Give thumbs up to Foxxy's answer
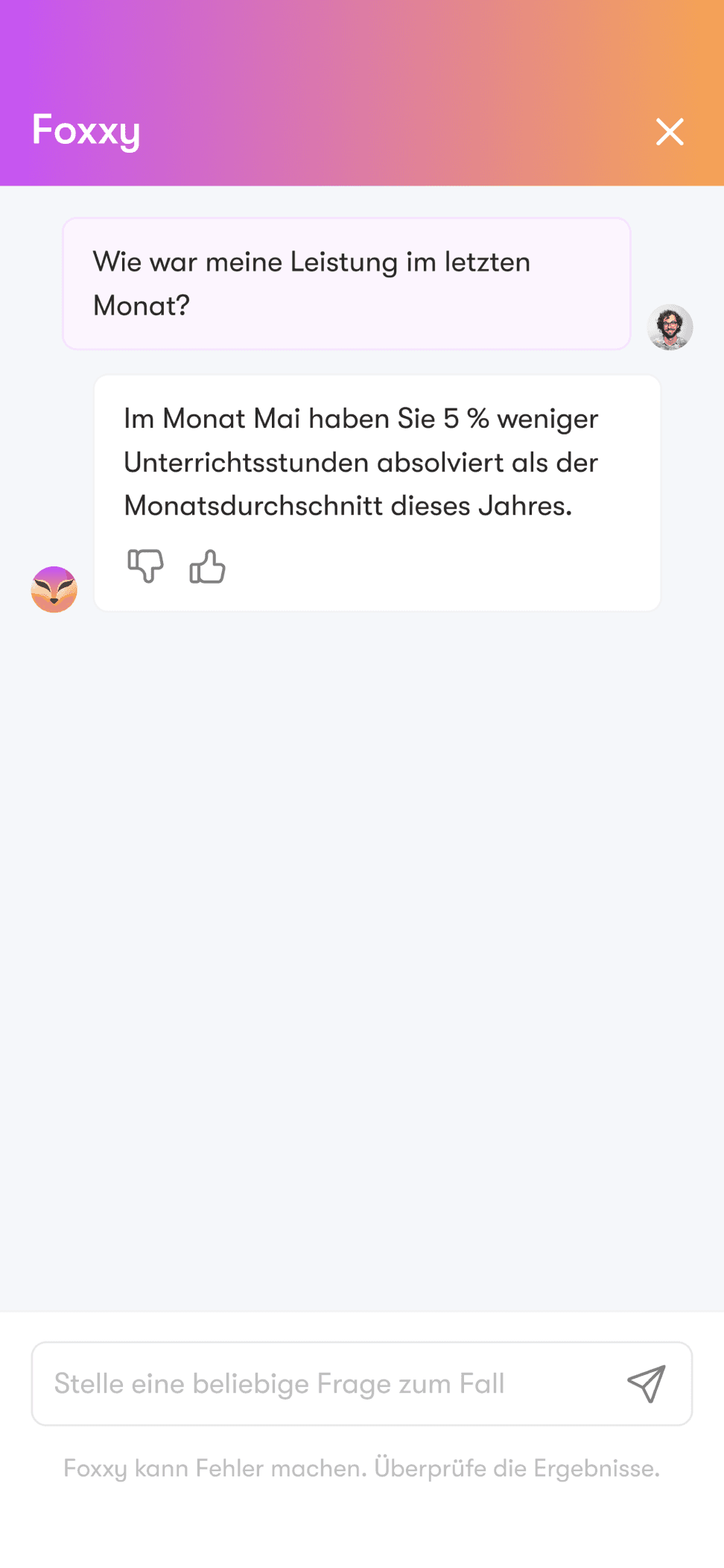The height and width of the screenshot is (1568, 724). (207, 566)
